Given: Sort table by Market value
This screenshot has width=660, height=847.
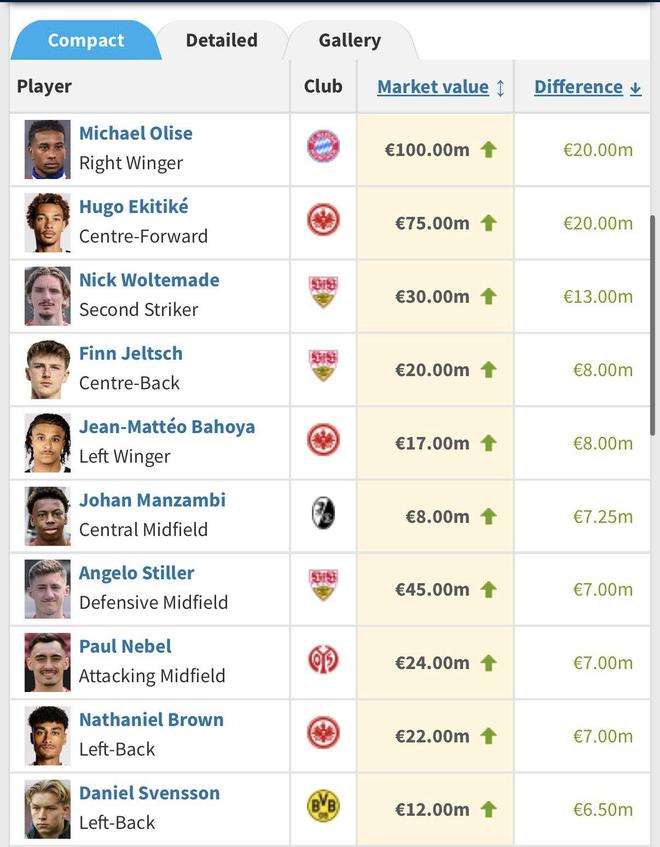Looking at the screenshot, I should (433, 87).
